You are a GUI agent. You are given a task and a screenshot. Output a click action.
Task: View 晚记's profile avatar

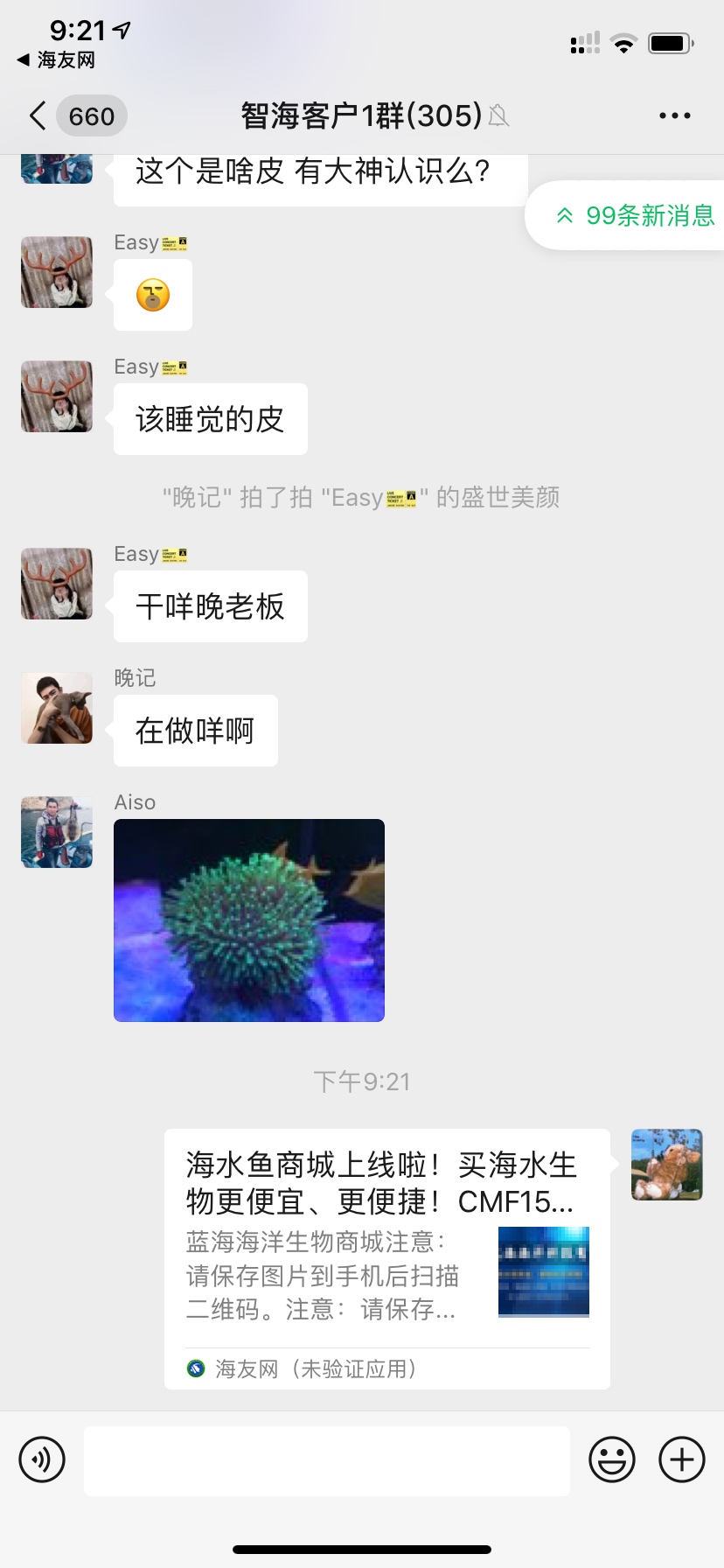(57, 708)
